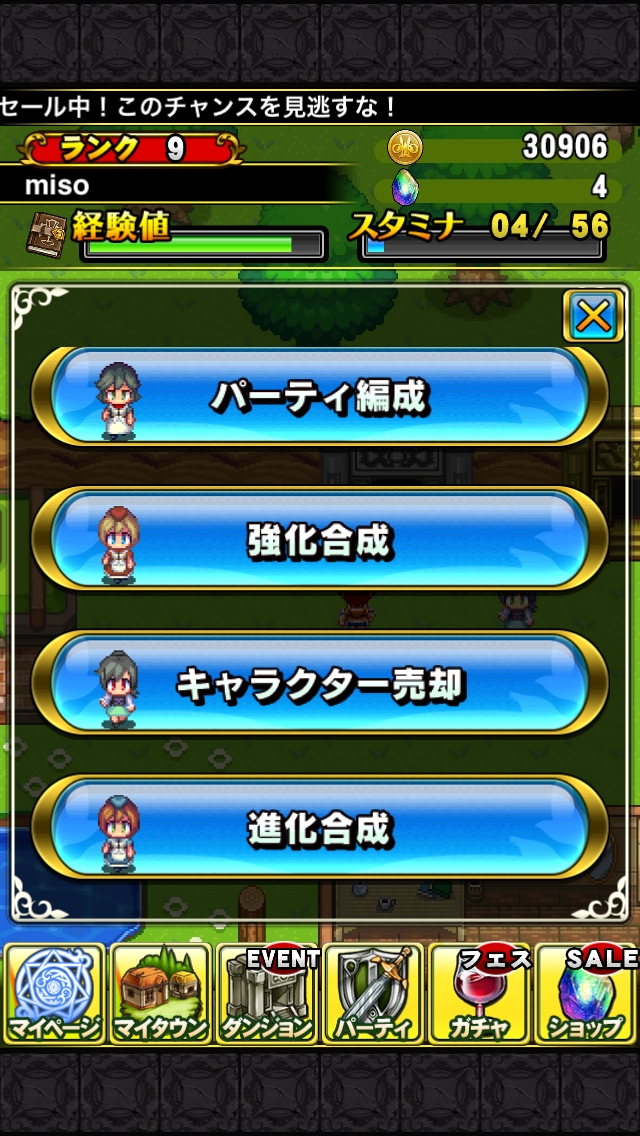Select 強化合成 enhancement fusion
The height and width of the screenshot is (1136, 640).
320,541
